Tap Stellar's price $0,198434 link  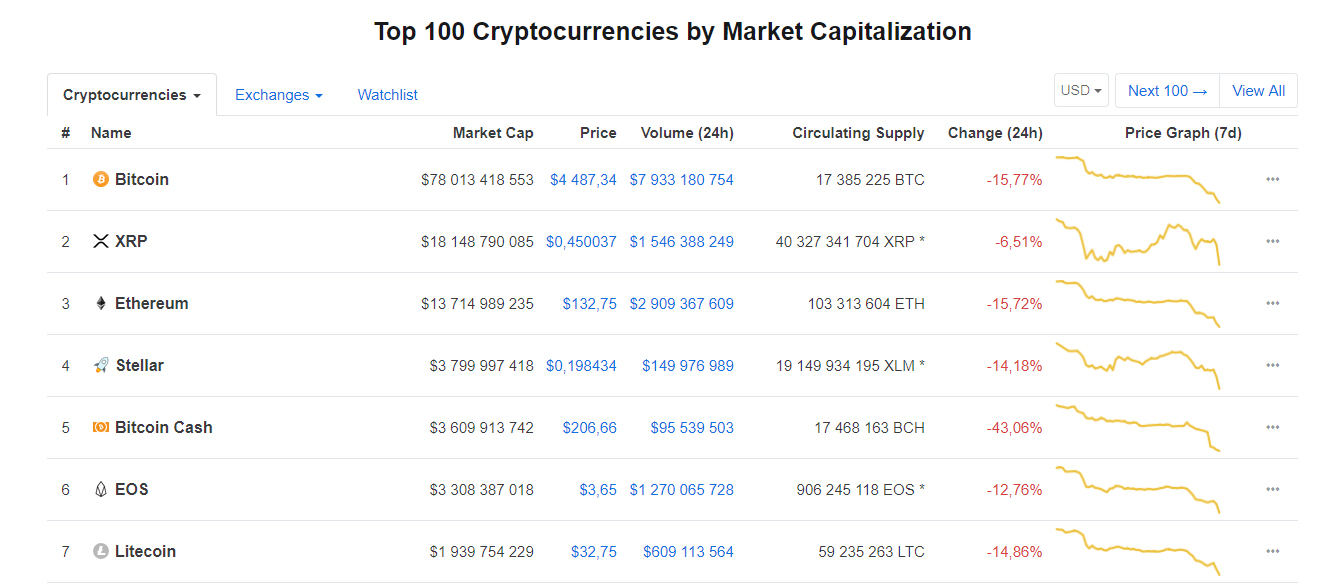pyautogui.click(x=581, y=366)
